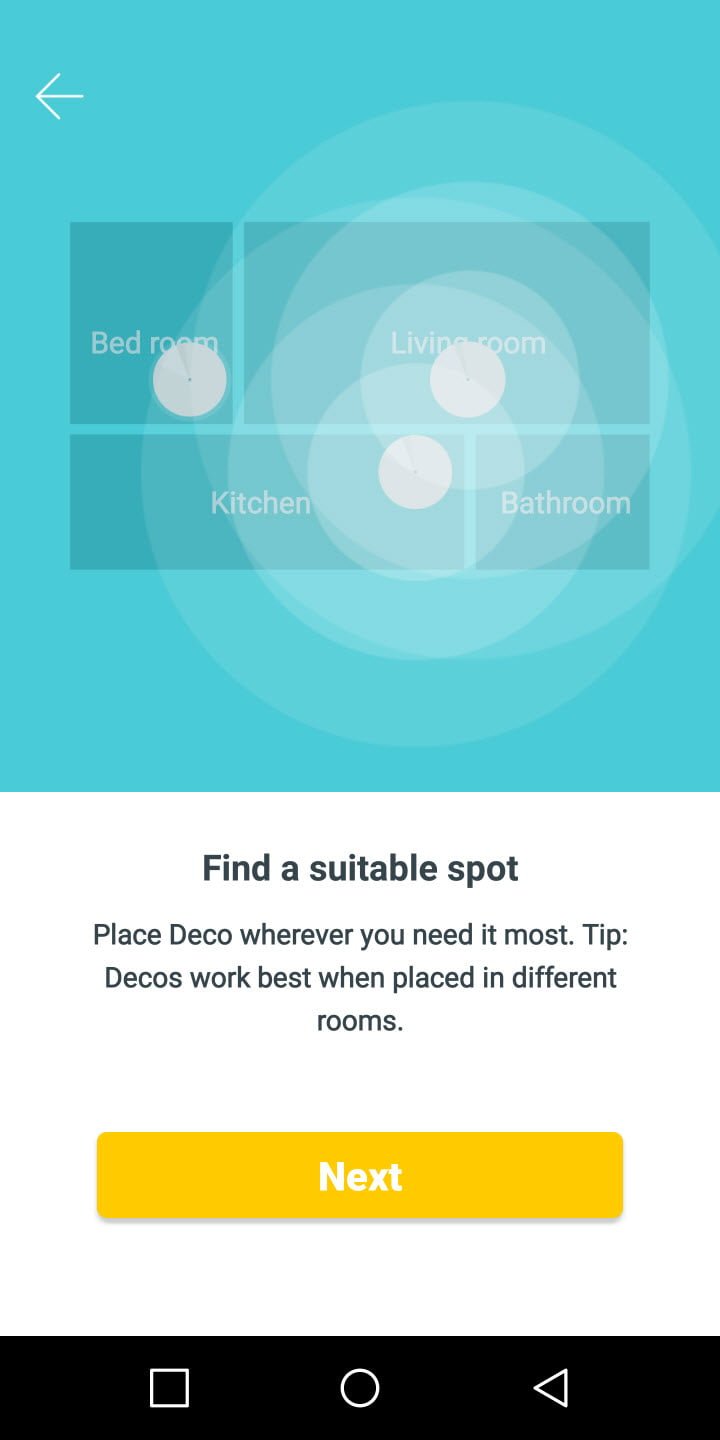
Task: Open recent apps from the navigation bar
Action: (169, 1388)
